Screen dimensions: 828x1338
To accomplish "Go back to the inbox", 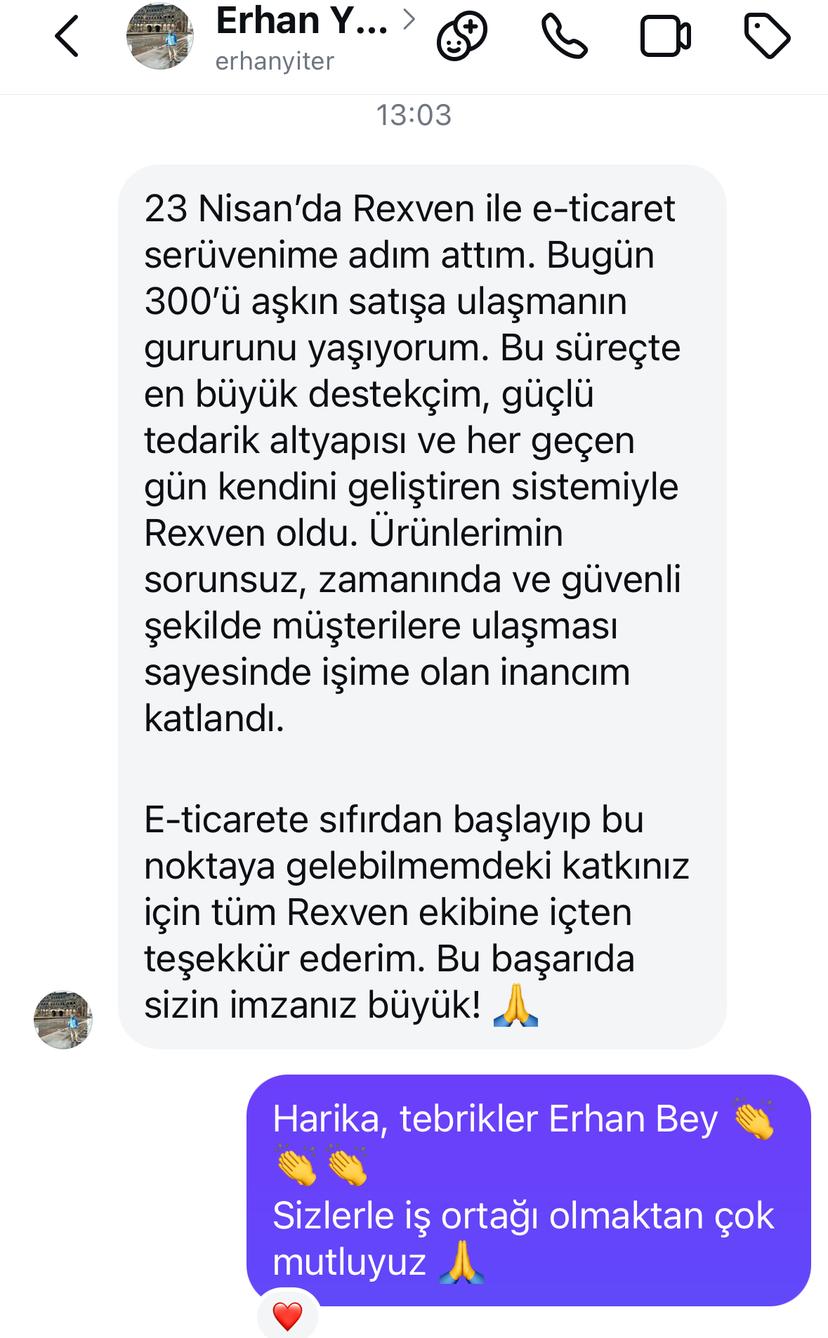I will (66, 37).
